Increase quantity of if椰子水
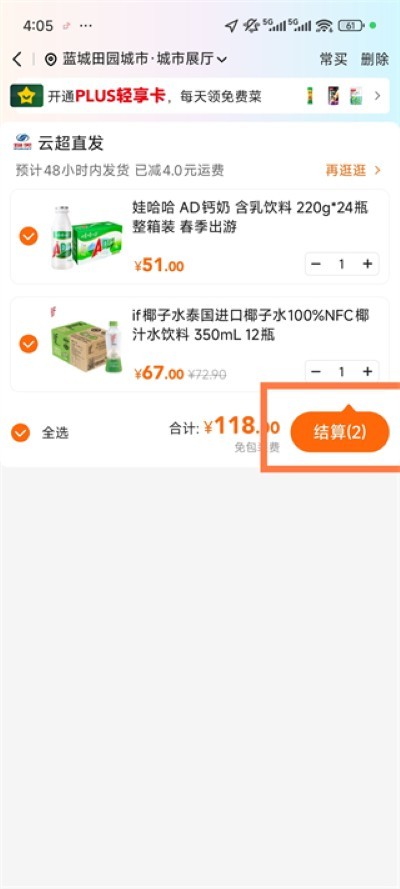400x889 pixels. coord(367,371)
